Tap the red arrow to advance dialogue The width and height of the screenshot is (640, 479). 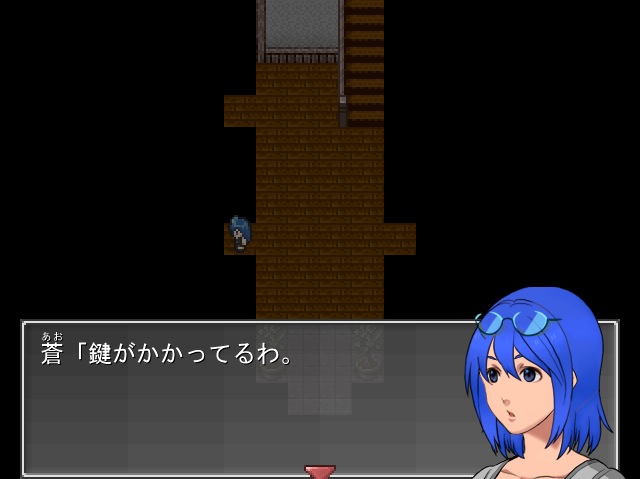(x=320, y=471)
